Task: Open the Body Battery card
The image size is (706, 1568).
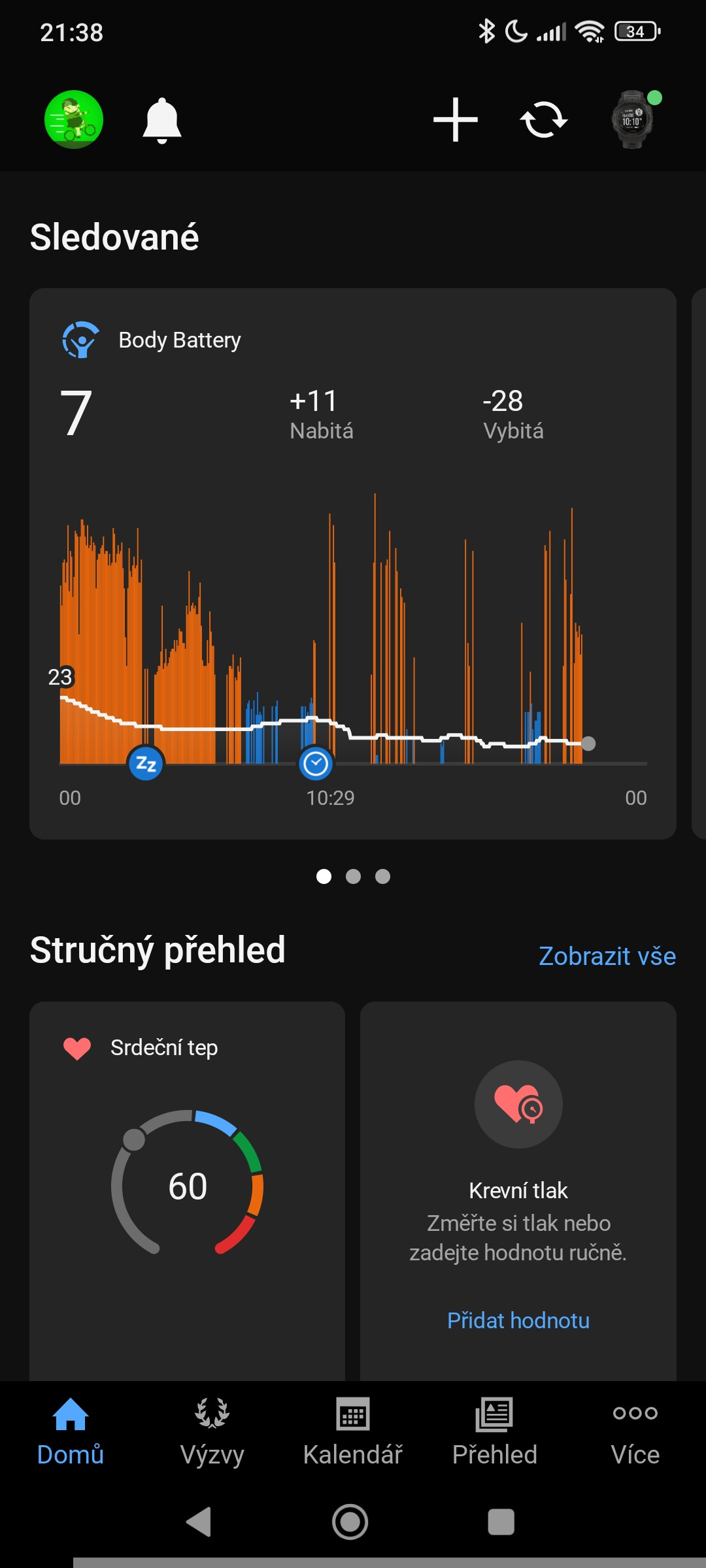Action: (353, 564)
